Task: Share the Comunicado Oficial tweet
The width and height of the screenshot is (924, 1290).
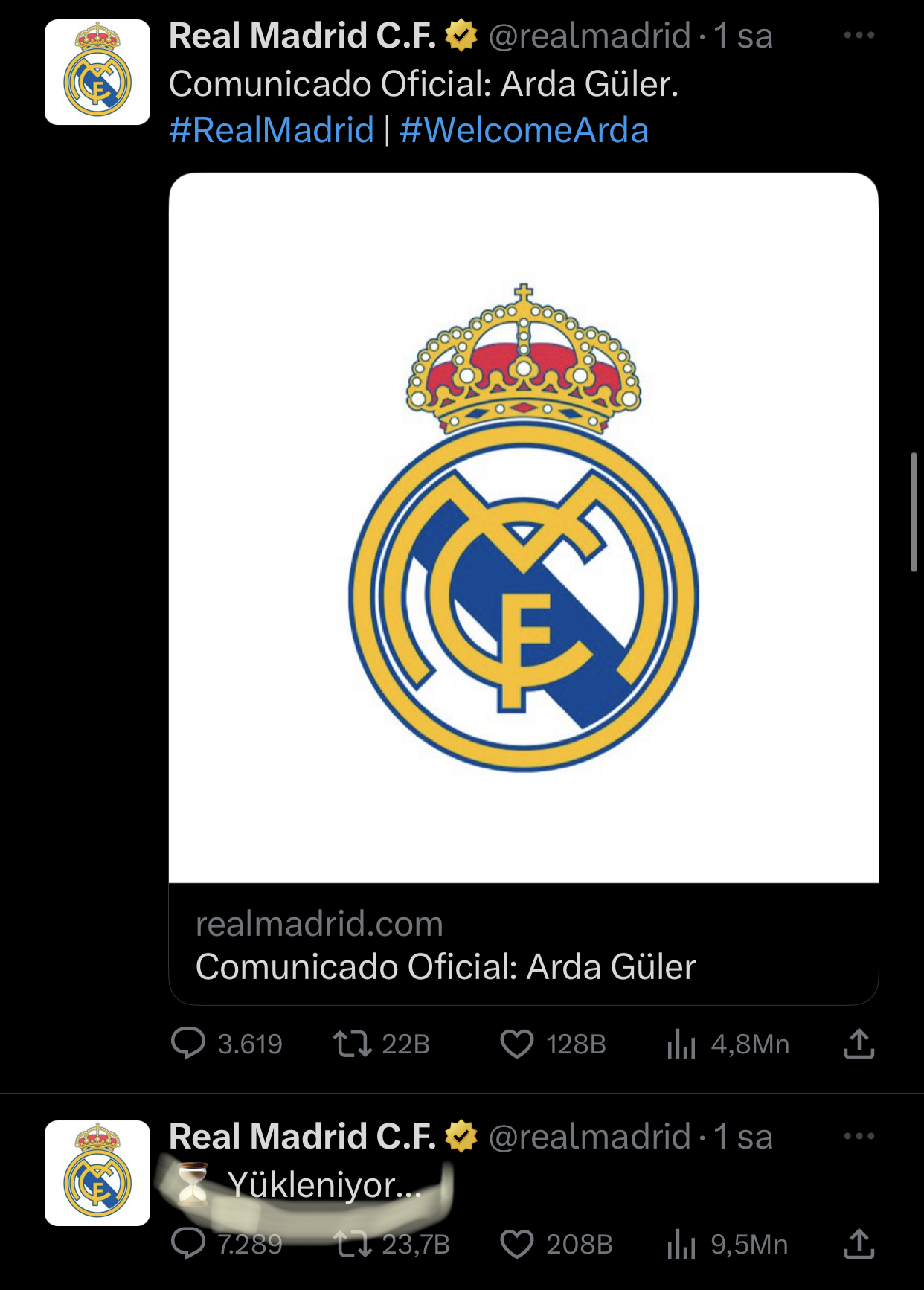Action: [859, 1044]
